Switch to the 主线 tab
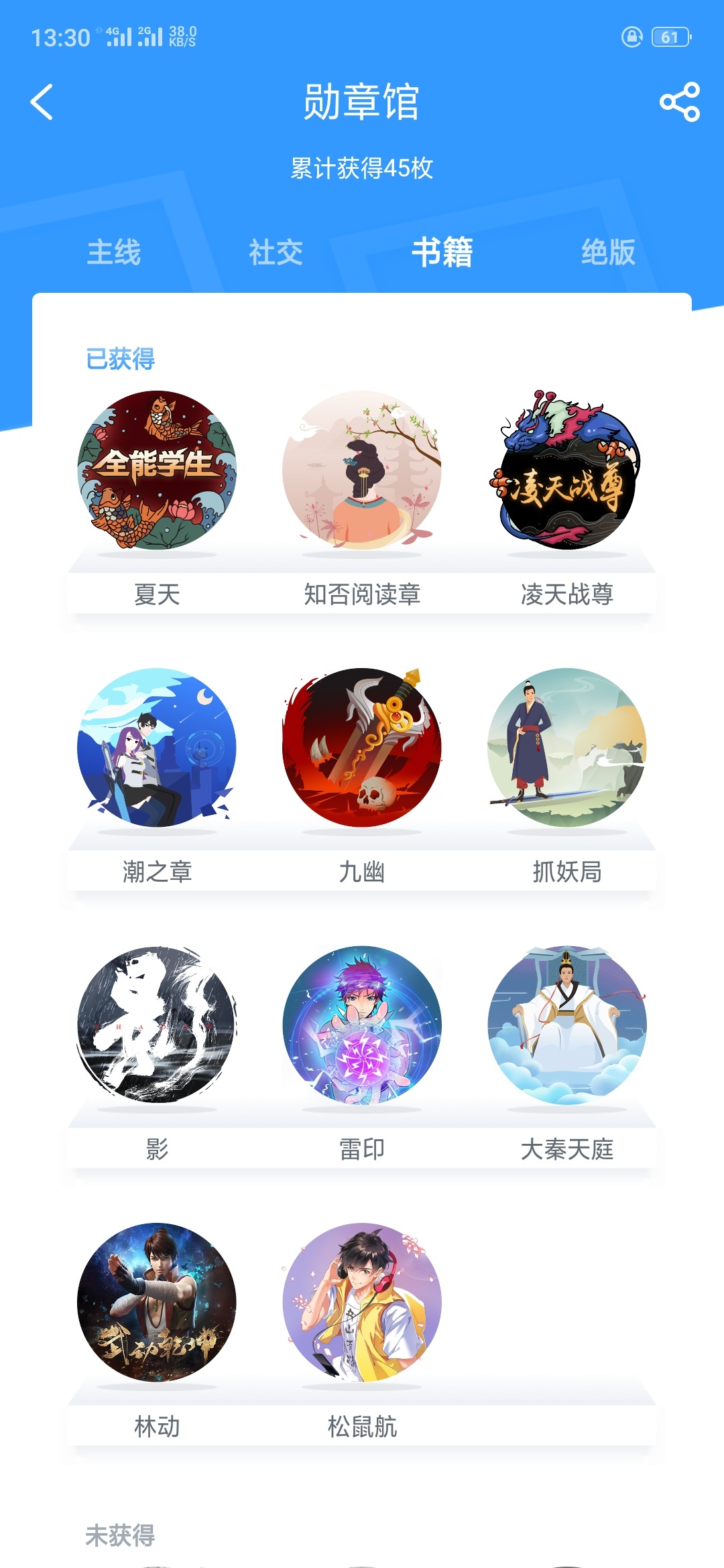724x1568 pixels. click(114, 253)
